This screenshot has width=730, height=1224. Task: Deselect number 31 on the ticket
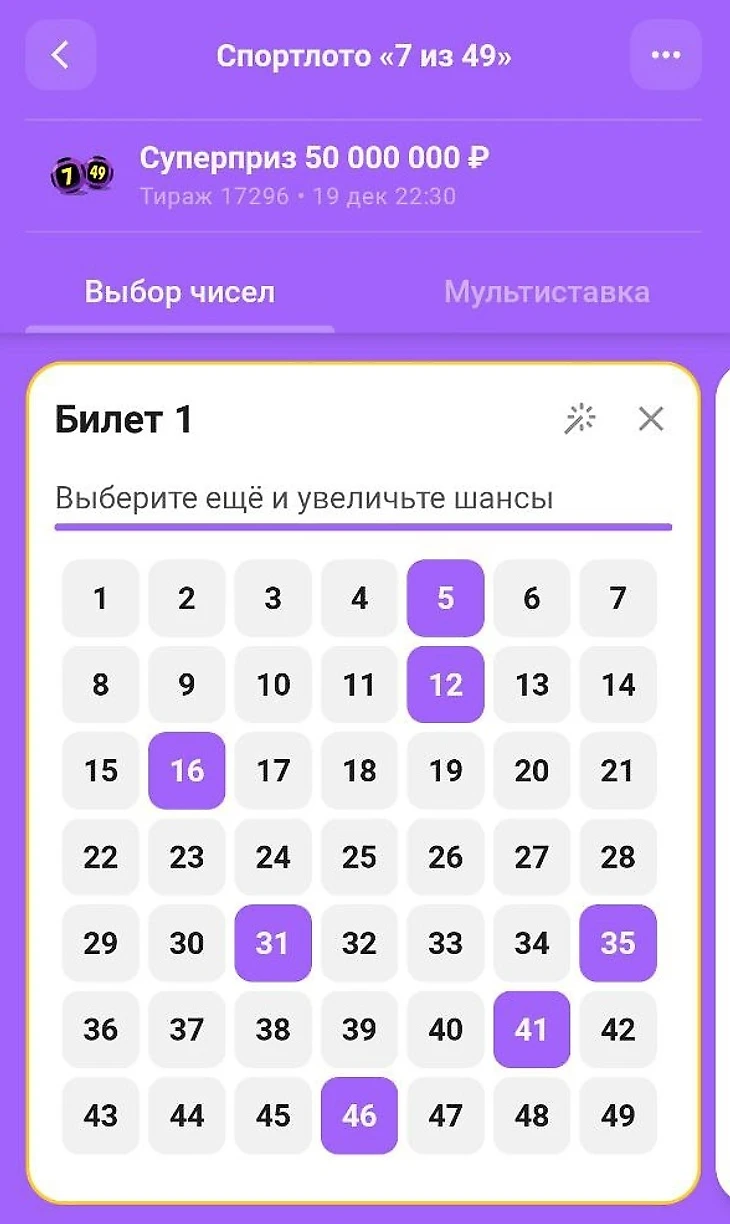(x=273, y=943)
